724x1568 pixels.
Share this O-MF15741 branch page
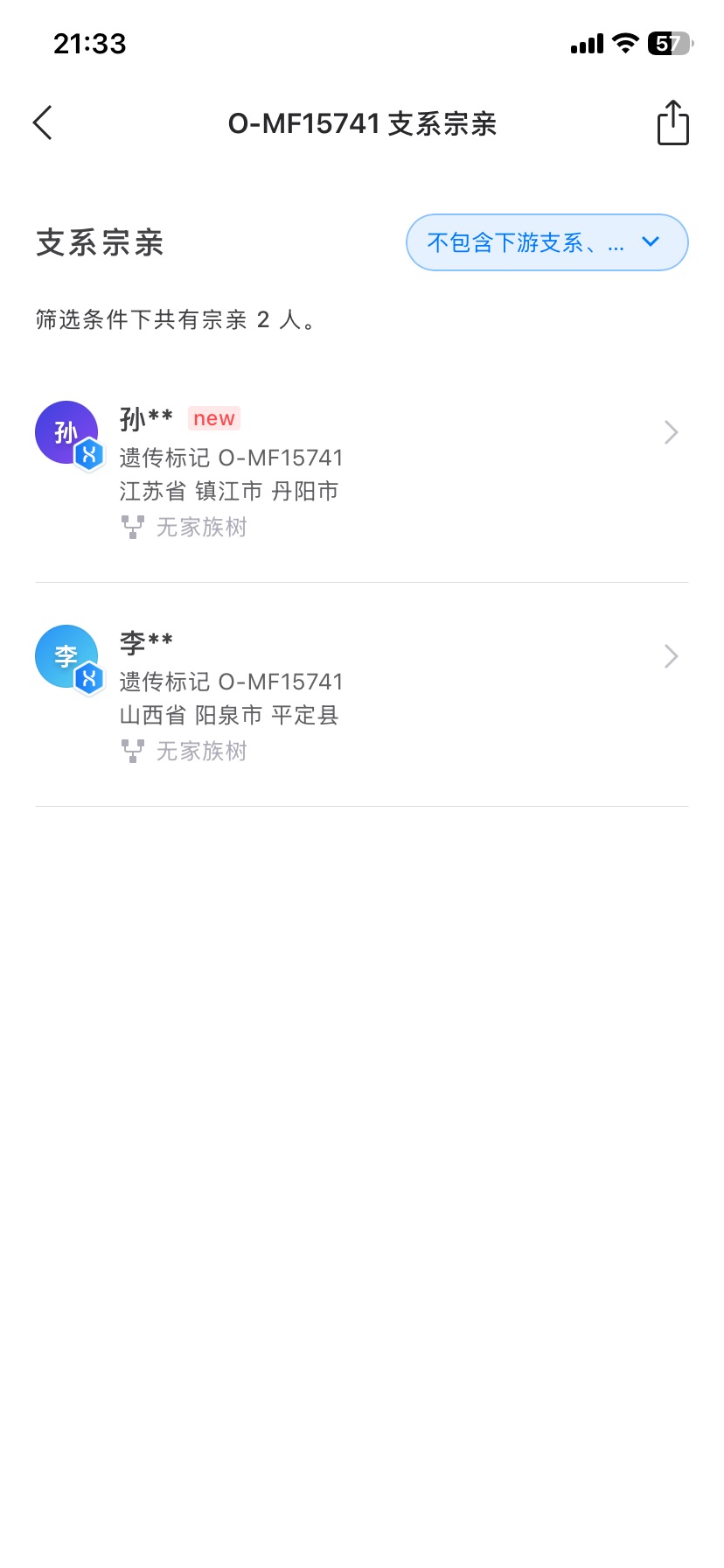point(672,122)
